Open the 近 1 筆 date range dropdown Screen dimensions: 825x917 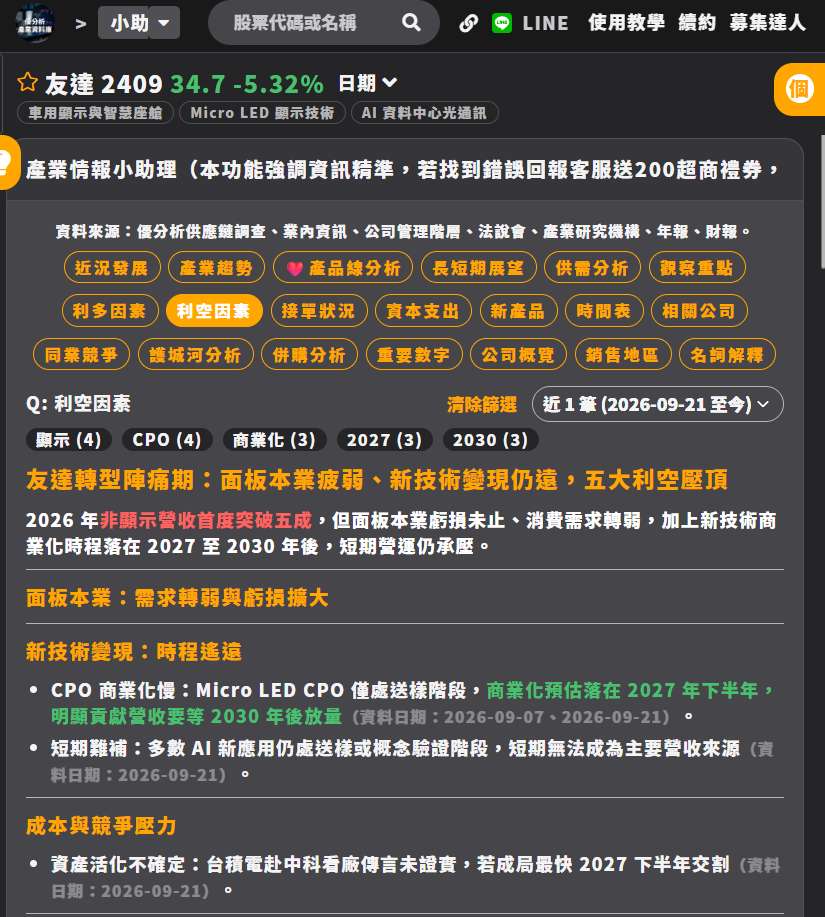pyautogui.click(x=657, y=404)
